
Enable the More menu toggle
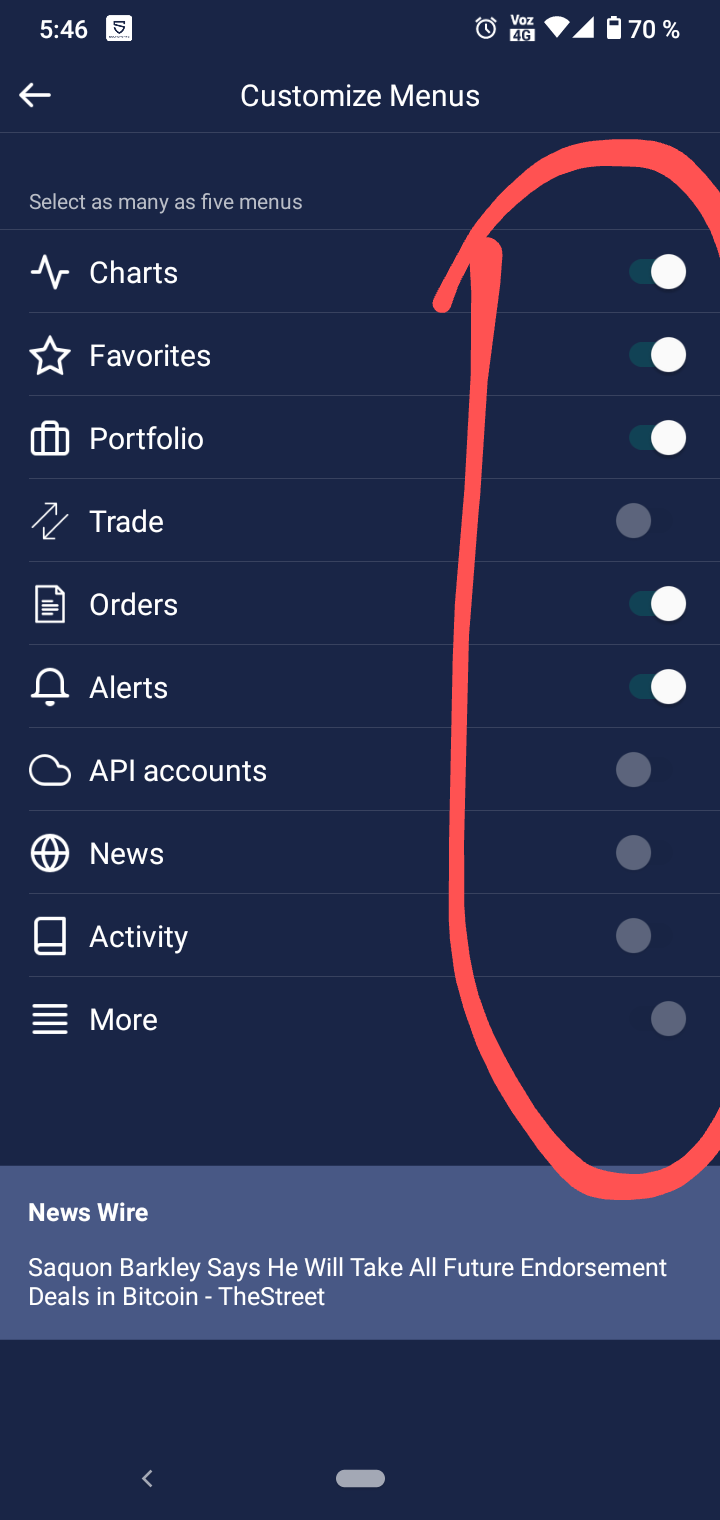[x=668, y=1019]
